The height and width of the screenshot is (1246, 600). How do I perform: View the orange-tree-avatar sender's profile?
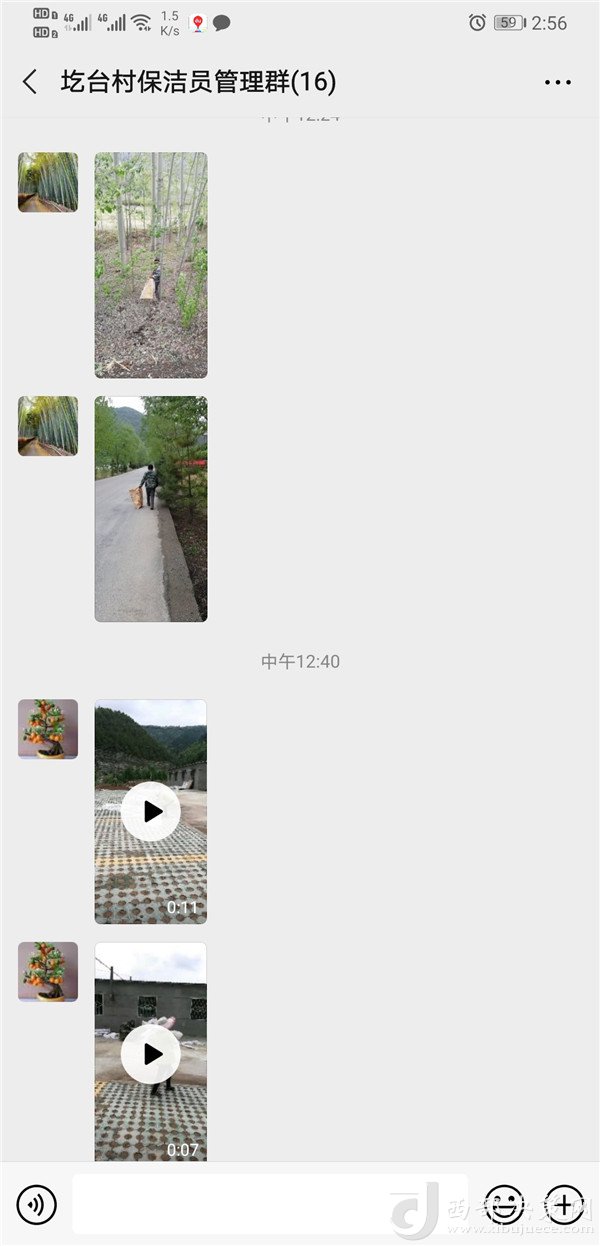[x=48, y=729]
